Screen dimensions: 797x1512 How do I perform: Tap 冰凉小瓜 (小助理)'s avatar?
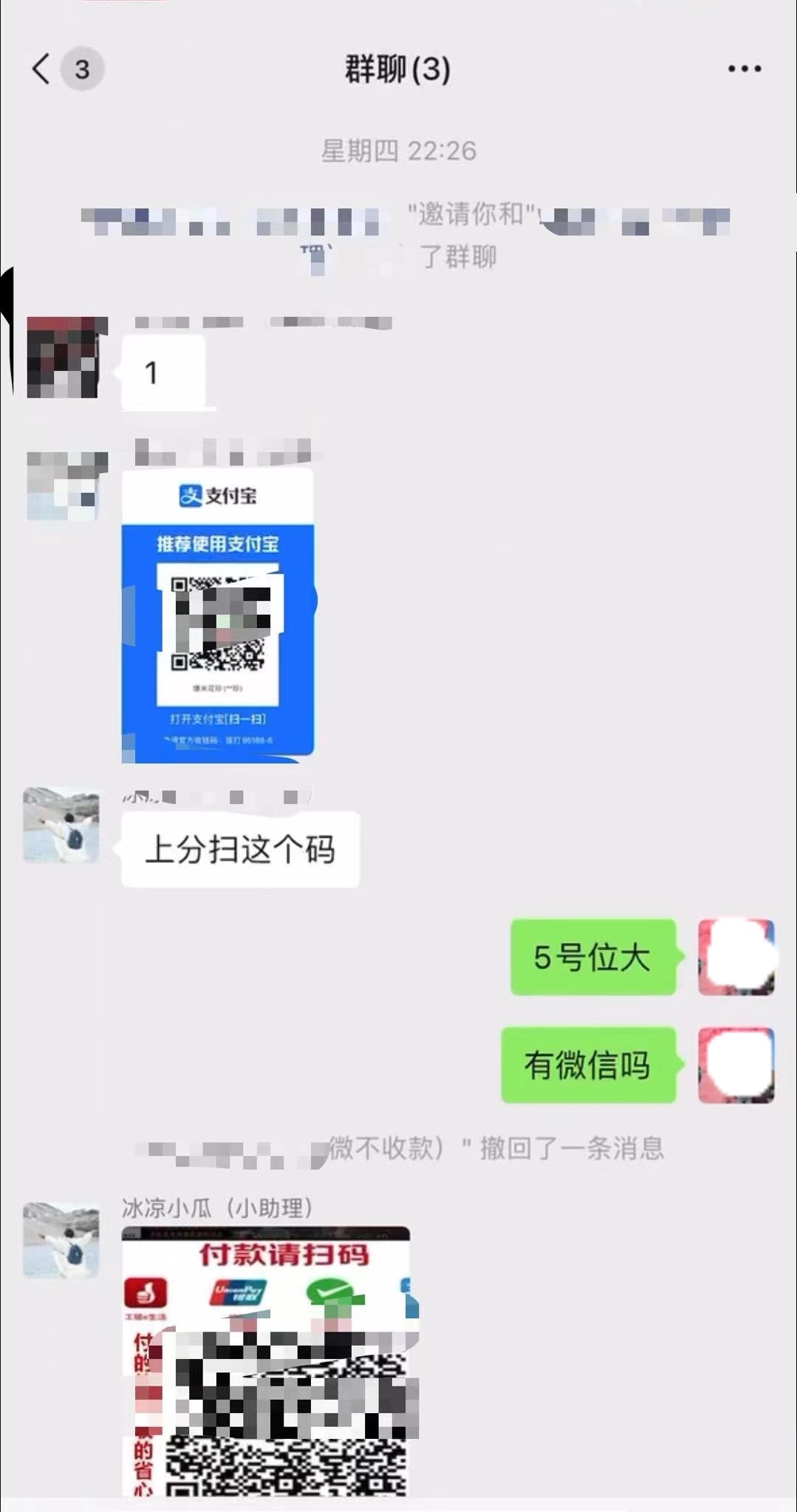(61, 1239)
